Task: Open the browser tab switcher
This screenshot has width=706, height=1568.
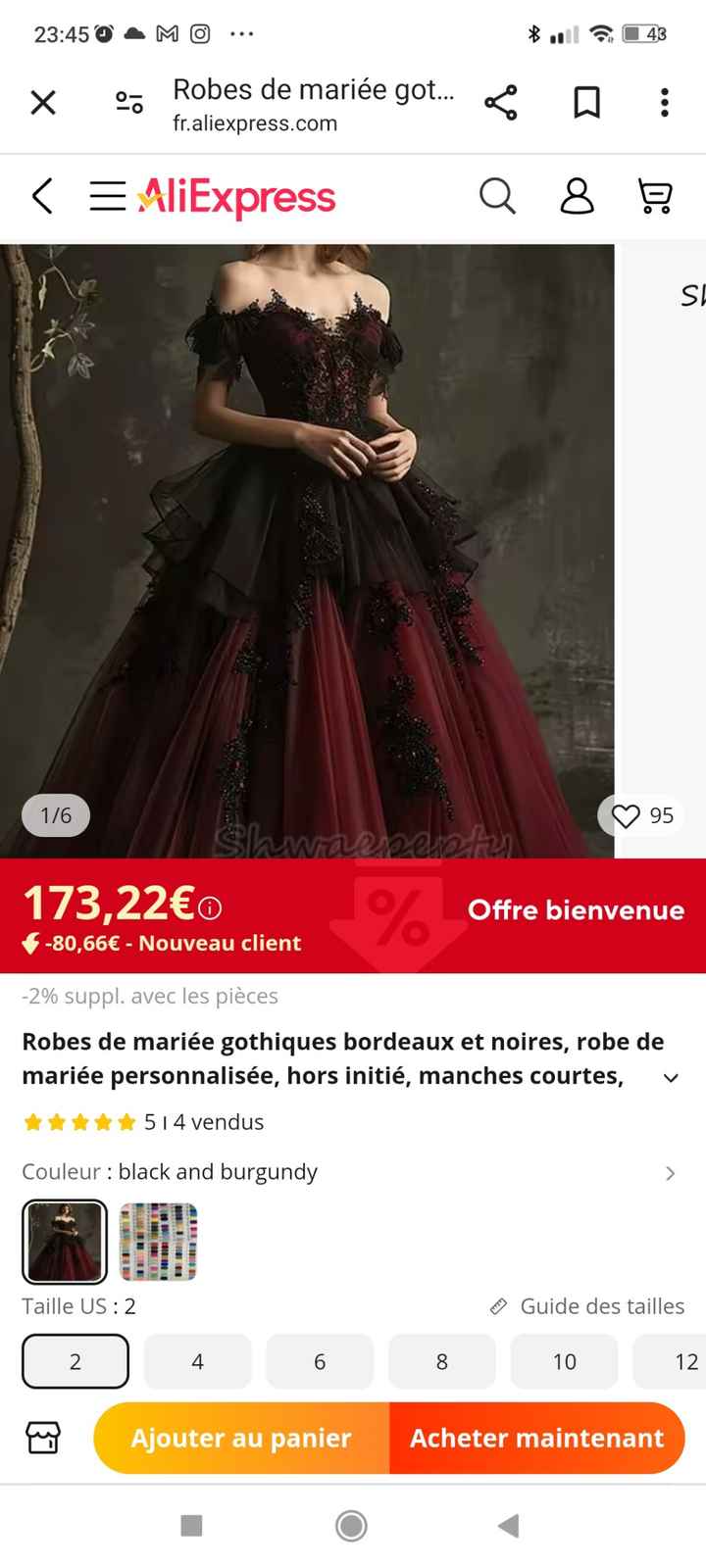Action: [x=127, y=101]
